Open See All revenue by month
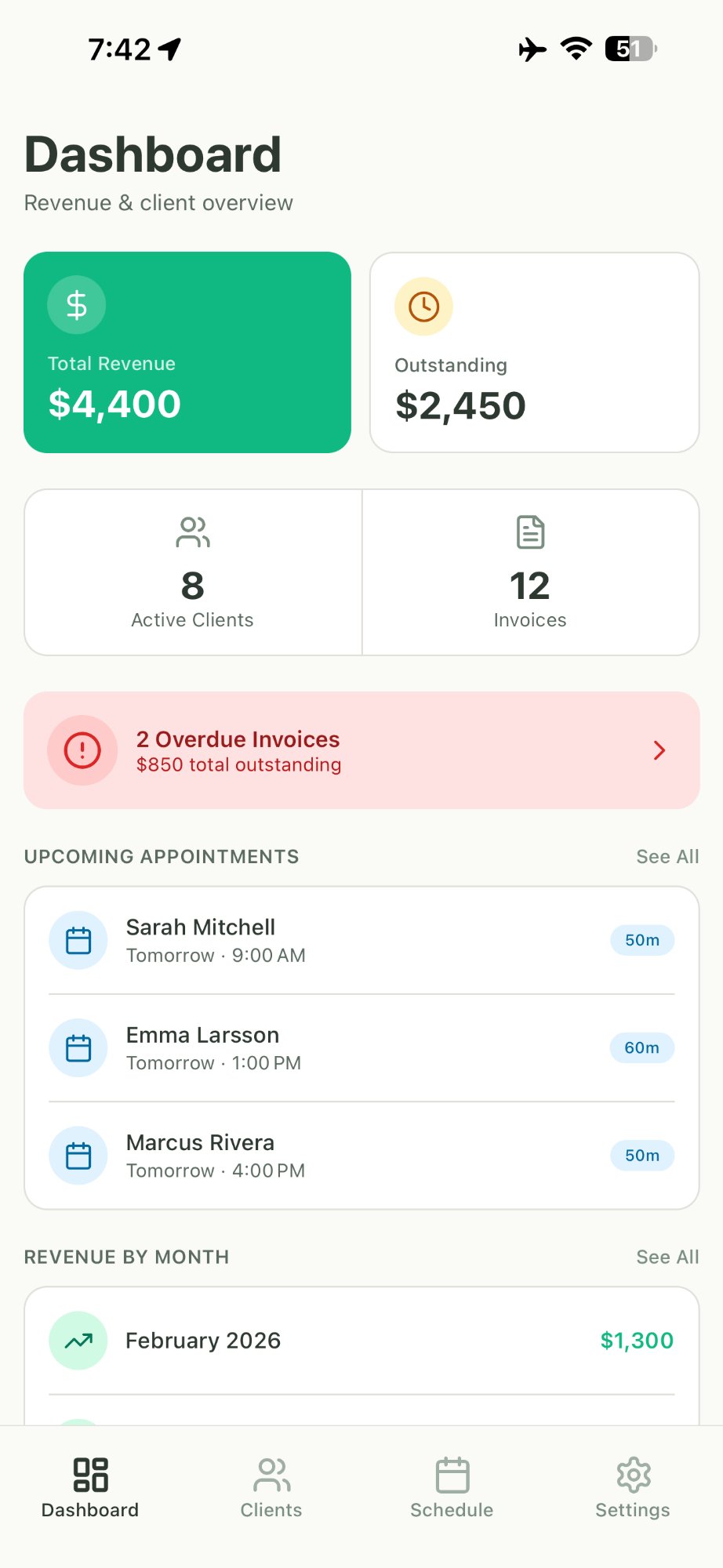Image resolution: width=723 pixels, height=1568 pixels. (x=667, y=1256)
